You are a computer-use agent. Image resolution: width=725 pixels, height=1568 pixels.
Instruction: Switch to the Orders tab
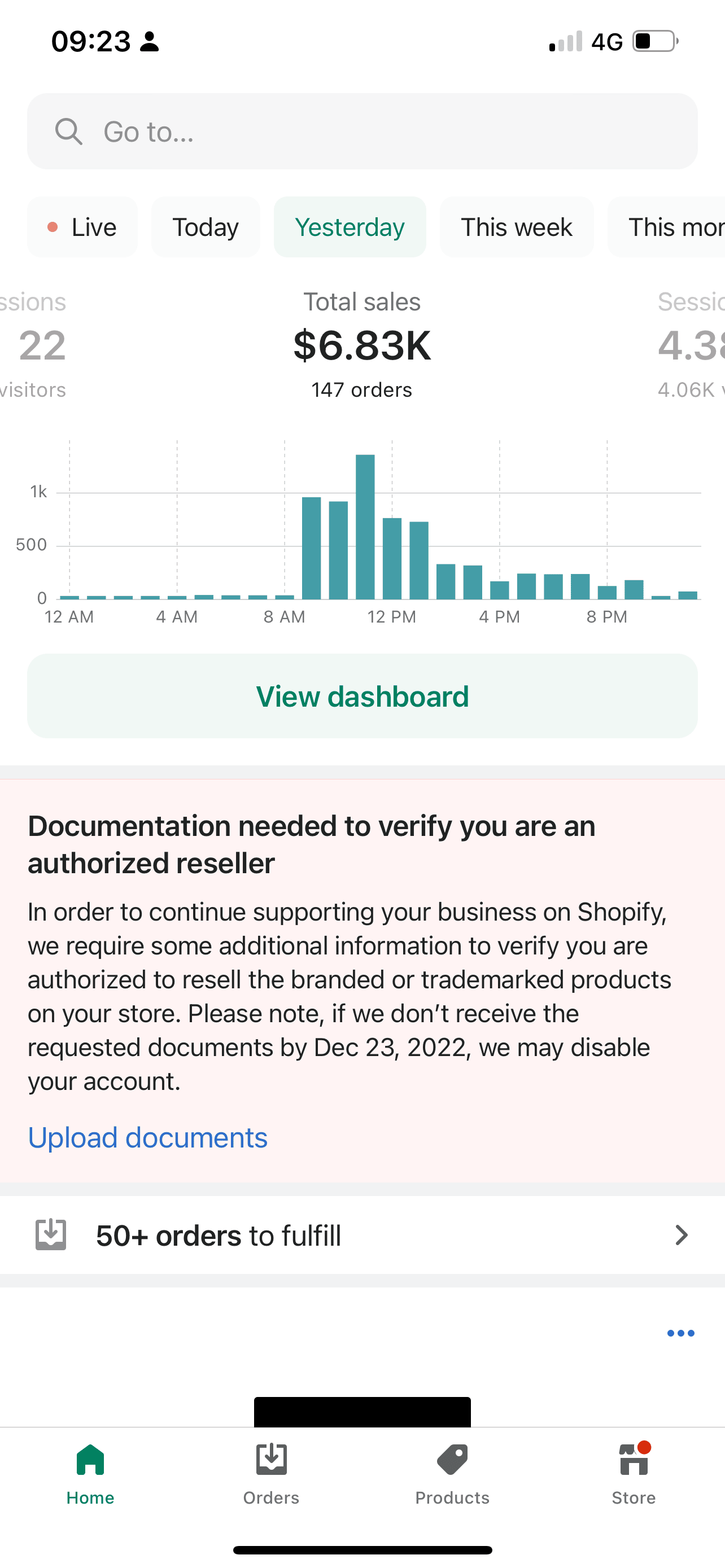272,1474
